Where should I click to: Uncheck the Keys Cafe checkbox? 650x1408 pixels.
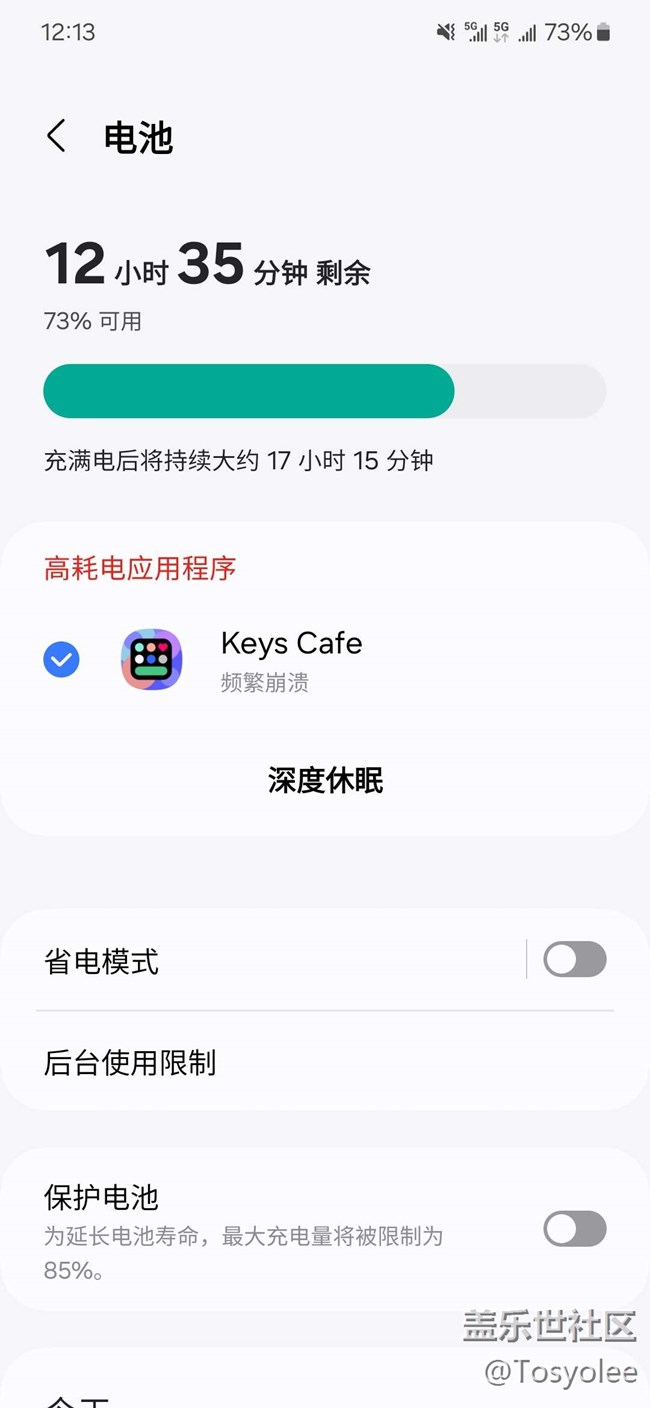coord(62,659)
